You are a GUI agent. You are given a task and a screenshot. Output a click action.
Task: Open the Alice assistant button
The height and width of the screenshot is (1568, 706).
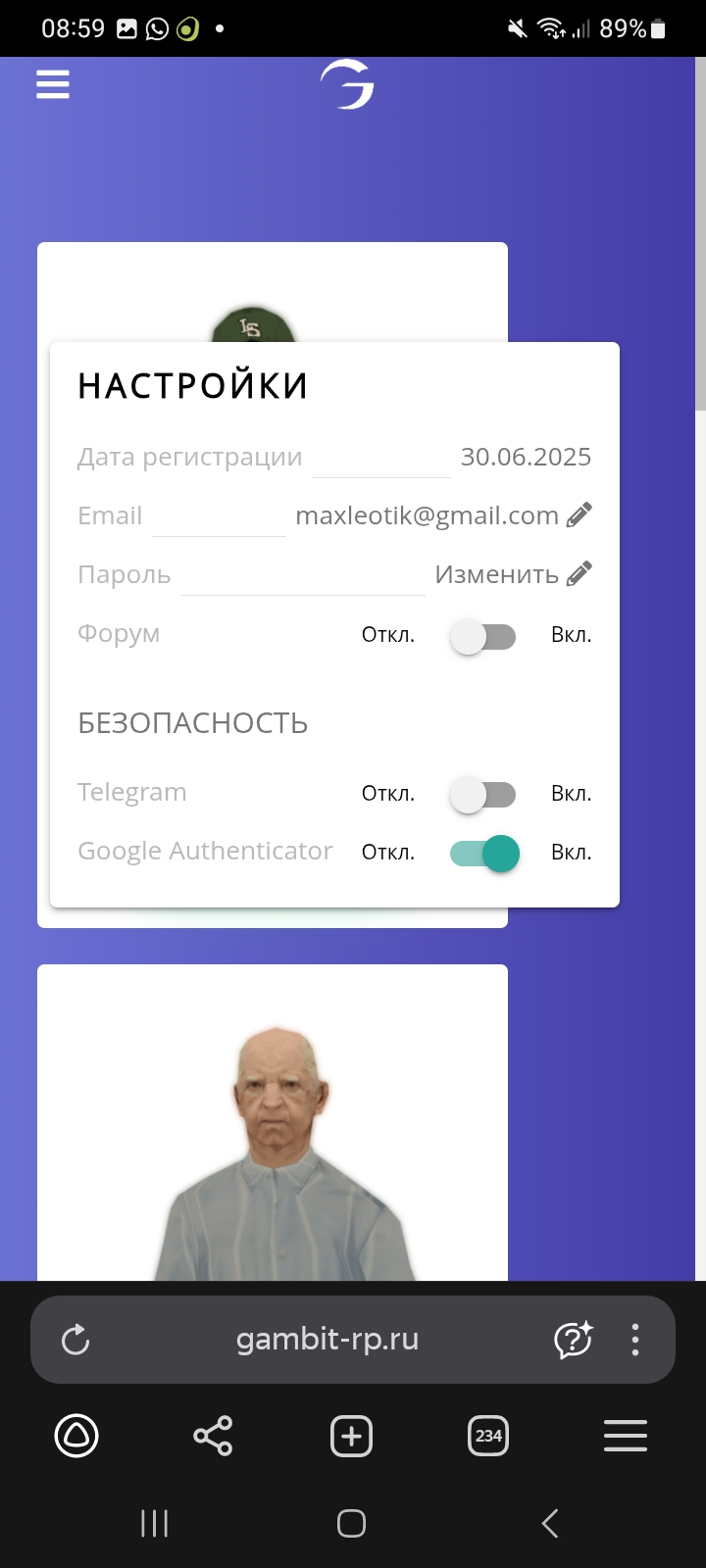[x=76, y=1437]
